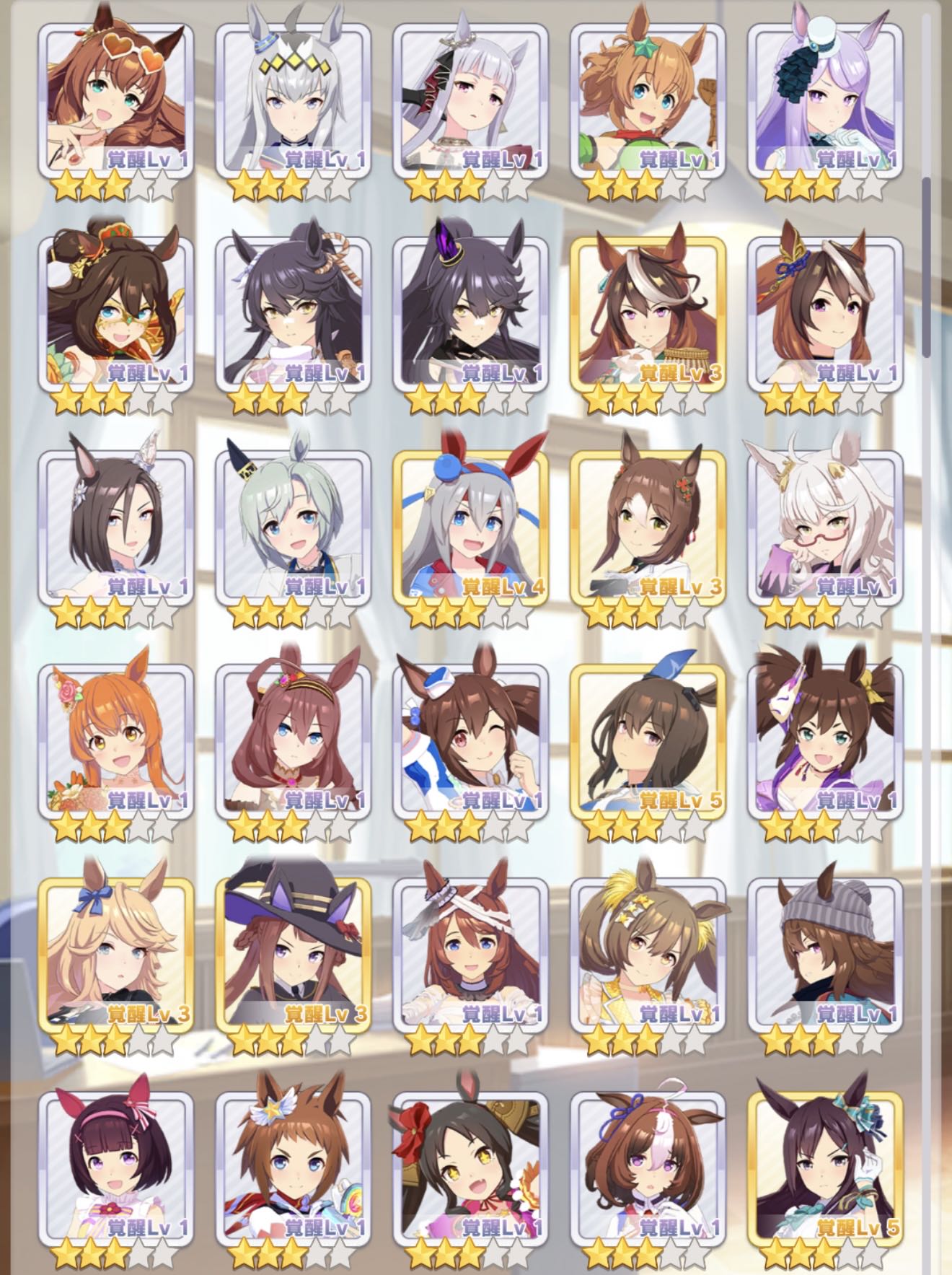The width and height of the screenshot is (952, 1275).
Task: Select the orange-haired girl with rose hairpin
Action: [115, 740]
